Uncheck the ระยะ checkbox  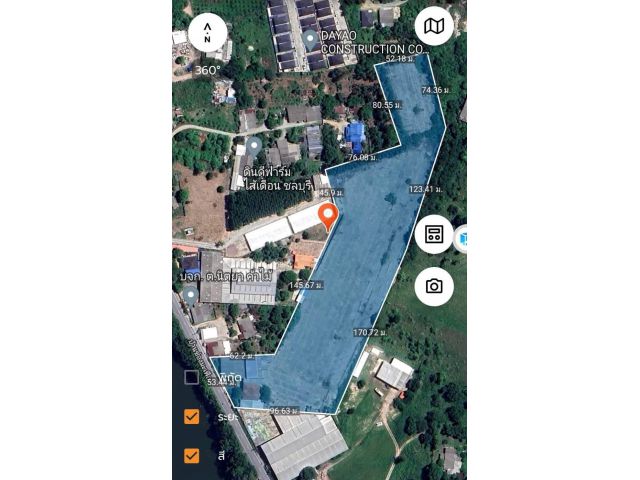pos(191,416)
